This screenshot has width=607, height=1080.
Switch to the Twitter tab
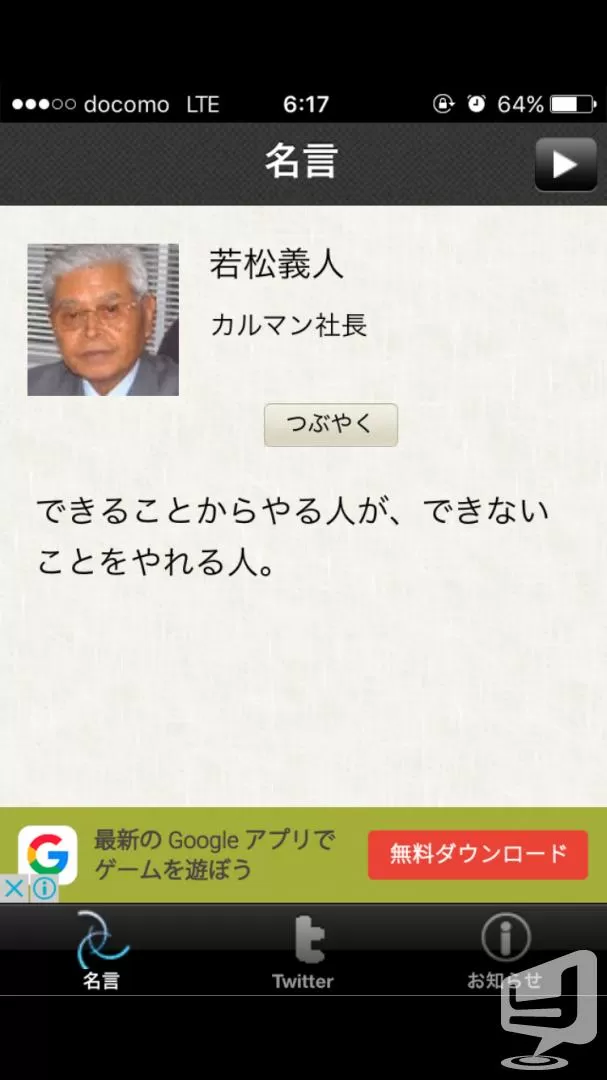[302, 951]
